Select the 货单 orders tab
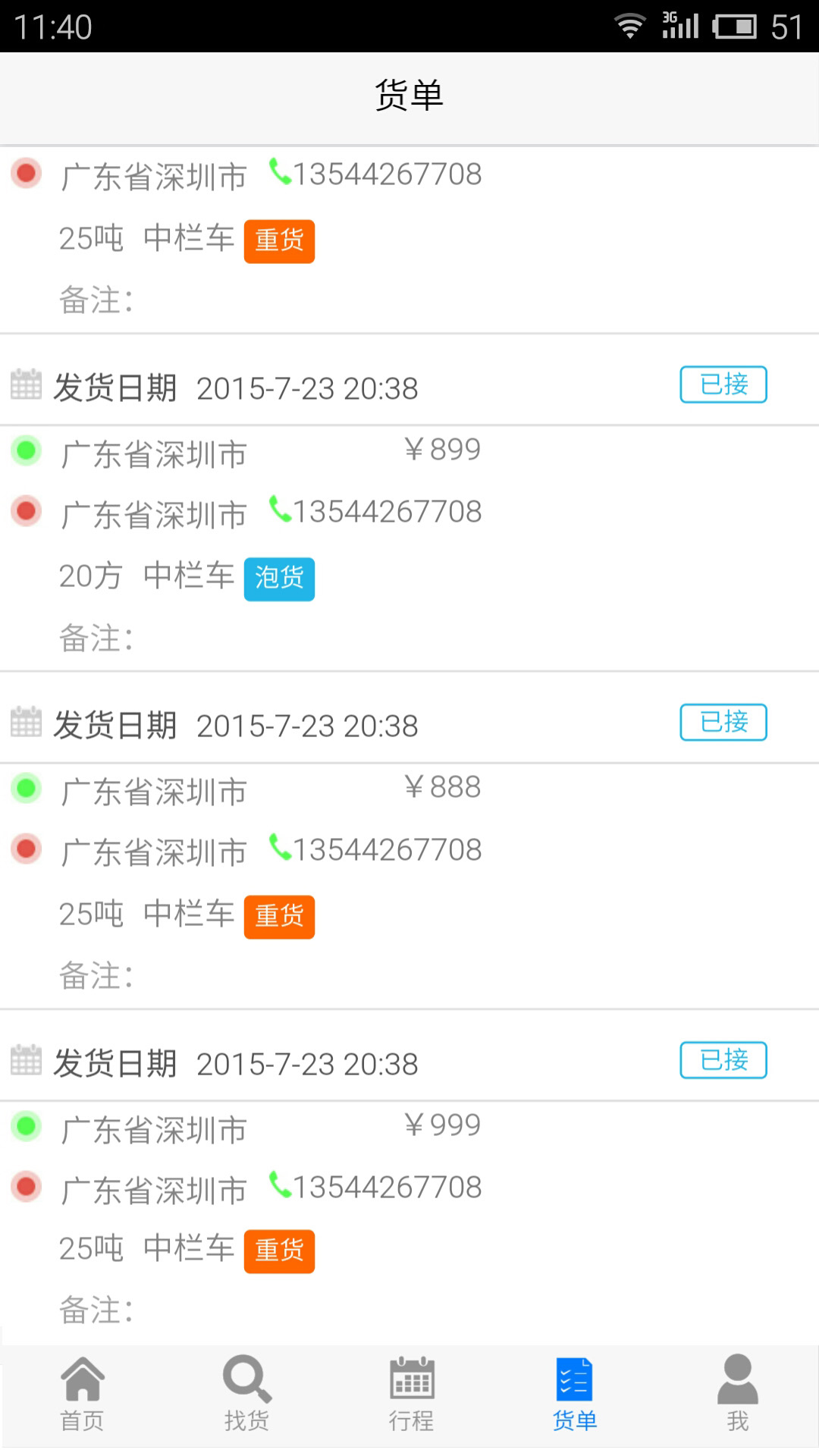 [574, 1395]
